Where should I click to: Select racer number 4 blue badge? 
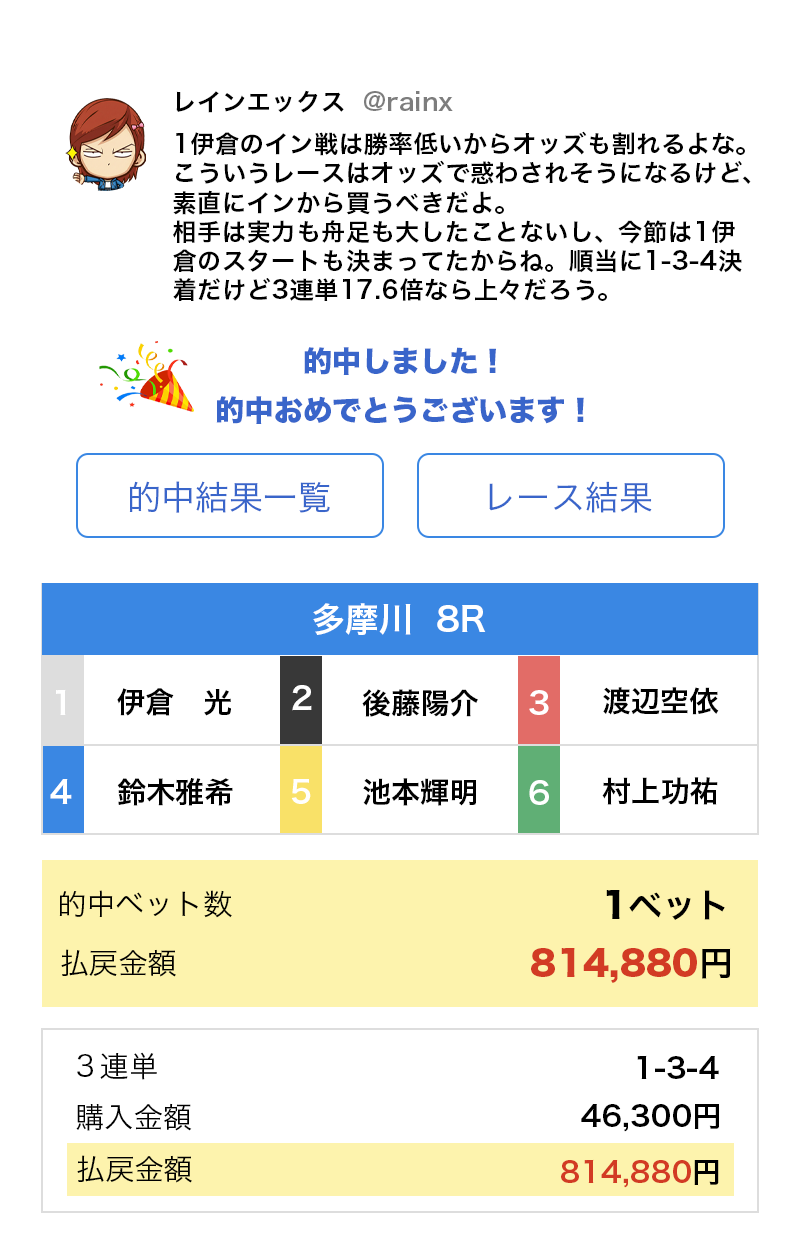coord(62,790)
